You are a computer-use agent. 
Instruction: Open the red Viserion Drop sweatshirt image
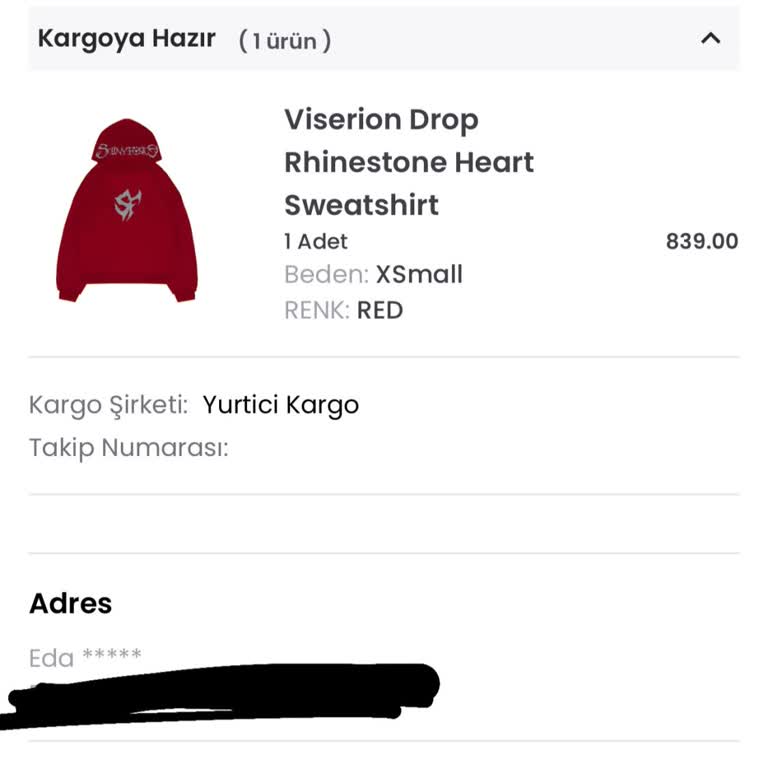[x=127, y=210]
